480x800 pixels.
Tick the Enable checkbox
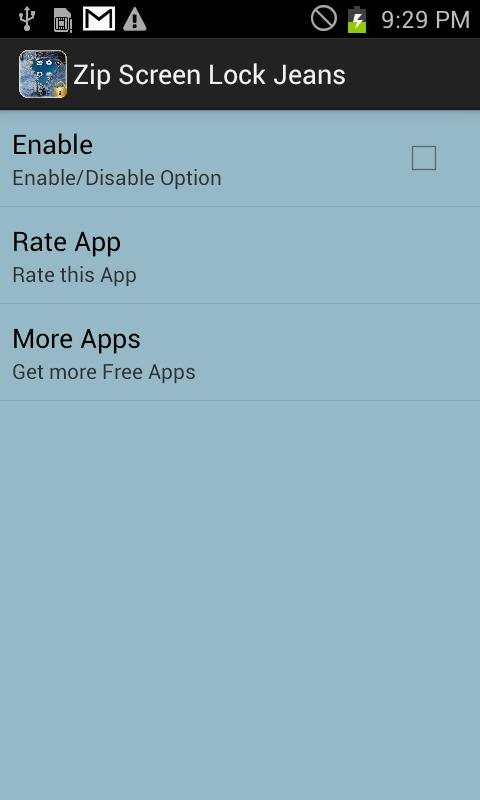(424, 158)
